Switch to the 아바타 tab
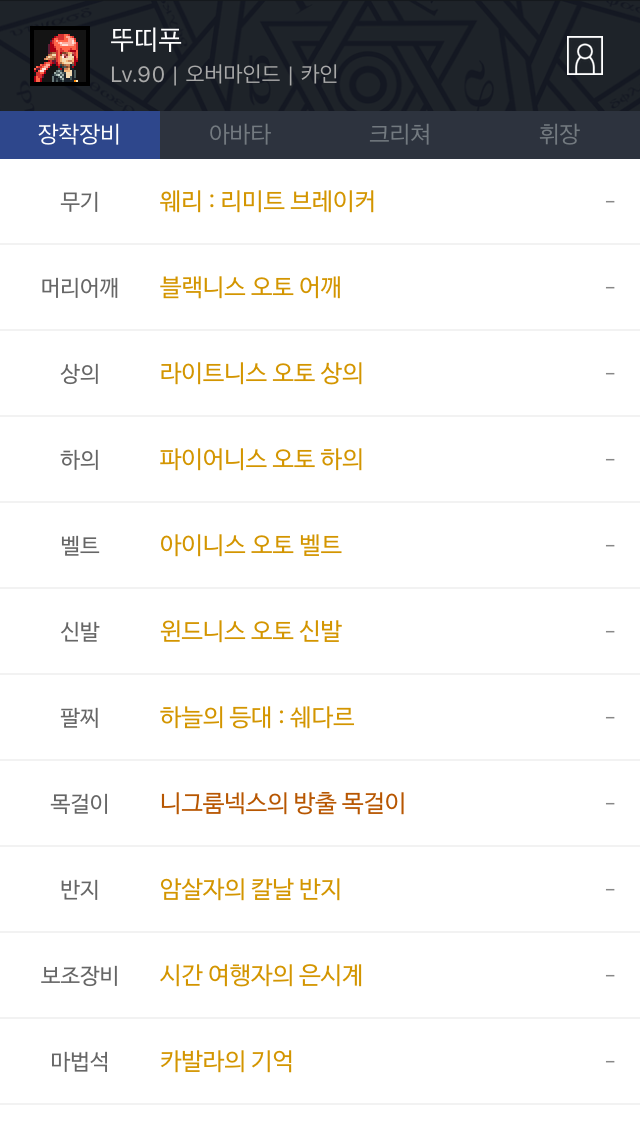The height and width of the screenshot is (1136, 640). point(239,135)
